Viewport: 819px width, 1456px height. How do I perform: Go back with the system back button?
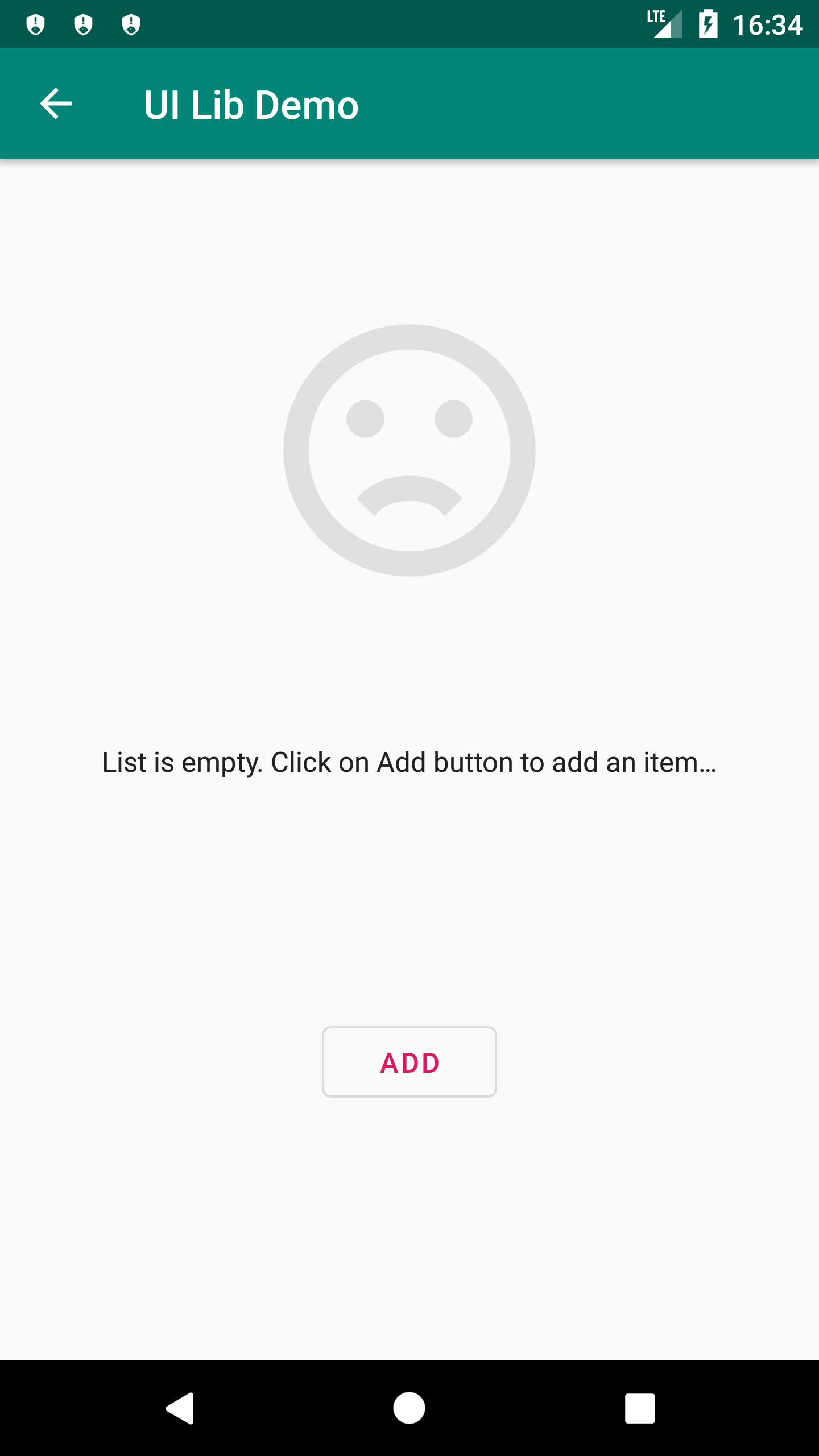pos(180,1409)
